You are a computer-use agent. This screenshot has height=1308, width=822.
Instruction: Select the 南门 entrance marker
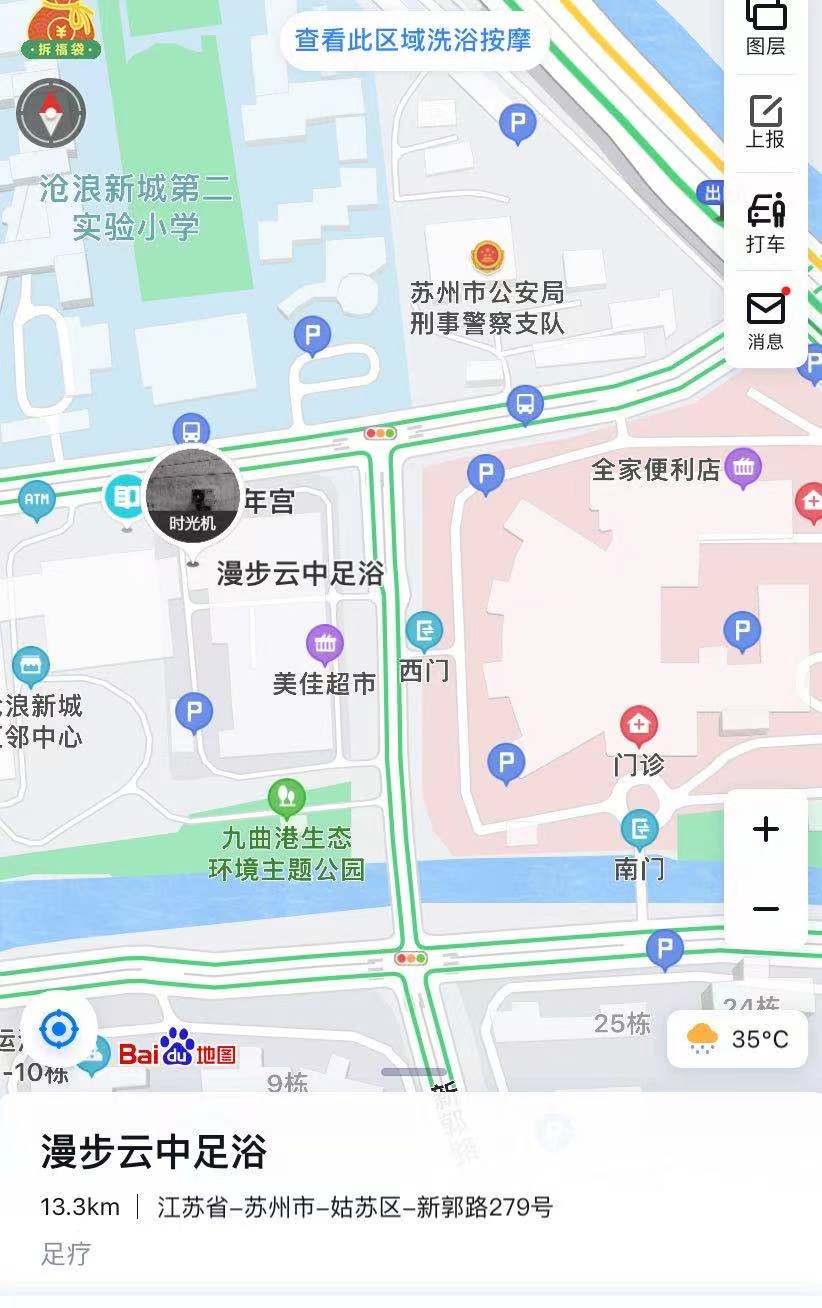coord(639,829)
